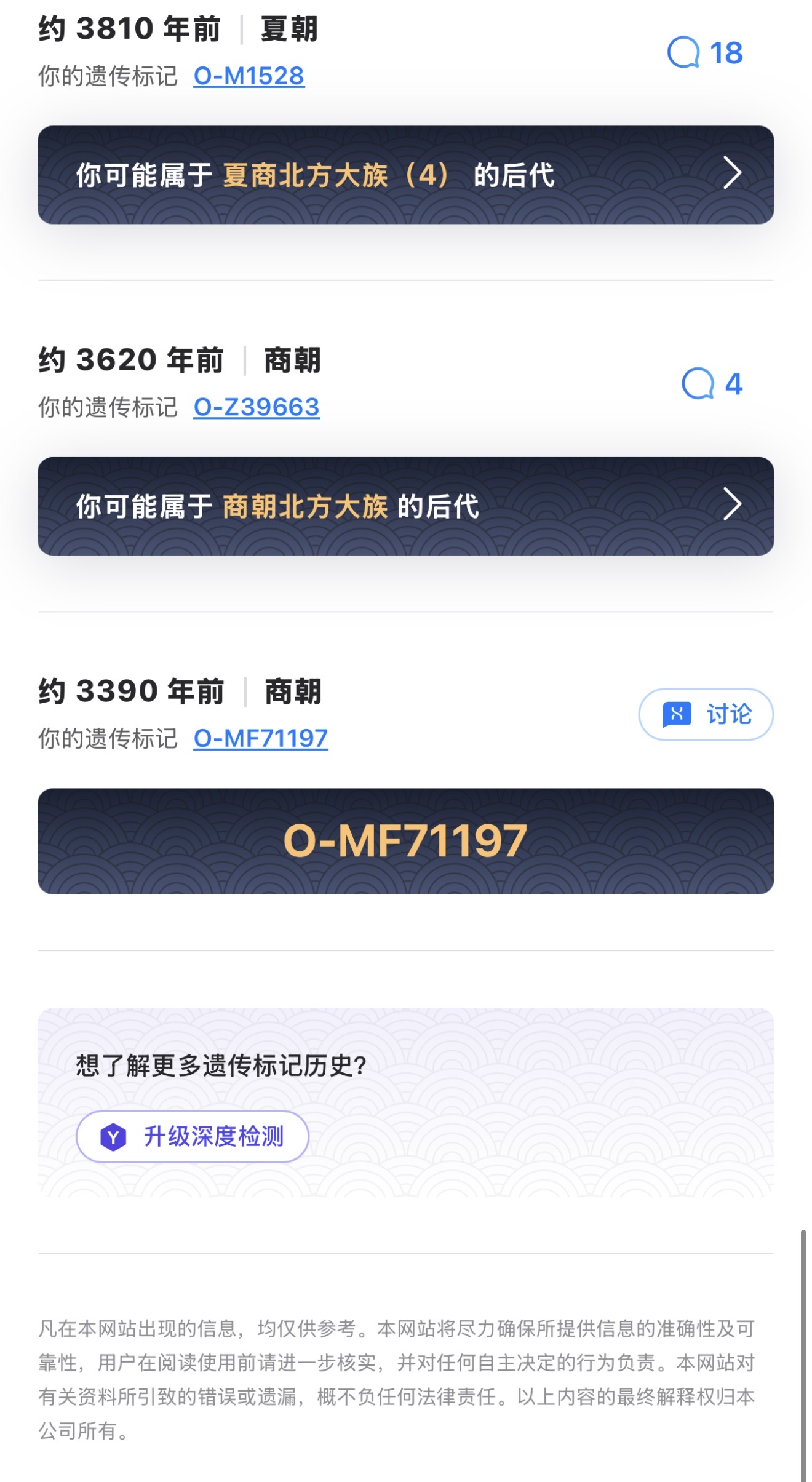The height and width of the screenshot is (1482, 812).
Task: Open the O-MF71197 genetic marker link
Action: tap(260, 738)
